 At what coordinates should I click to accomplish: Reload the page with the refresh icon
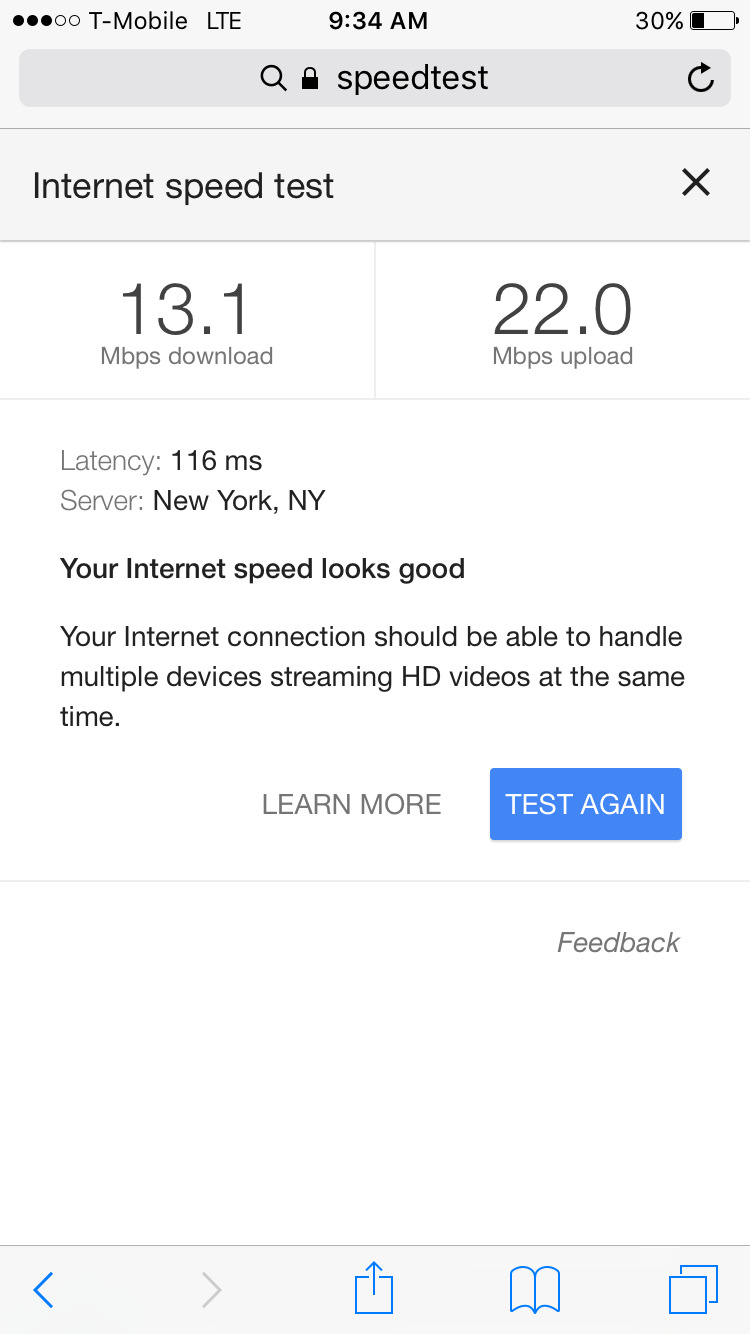[x=701, y=78]
